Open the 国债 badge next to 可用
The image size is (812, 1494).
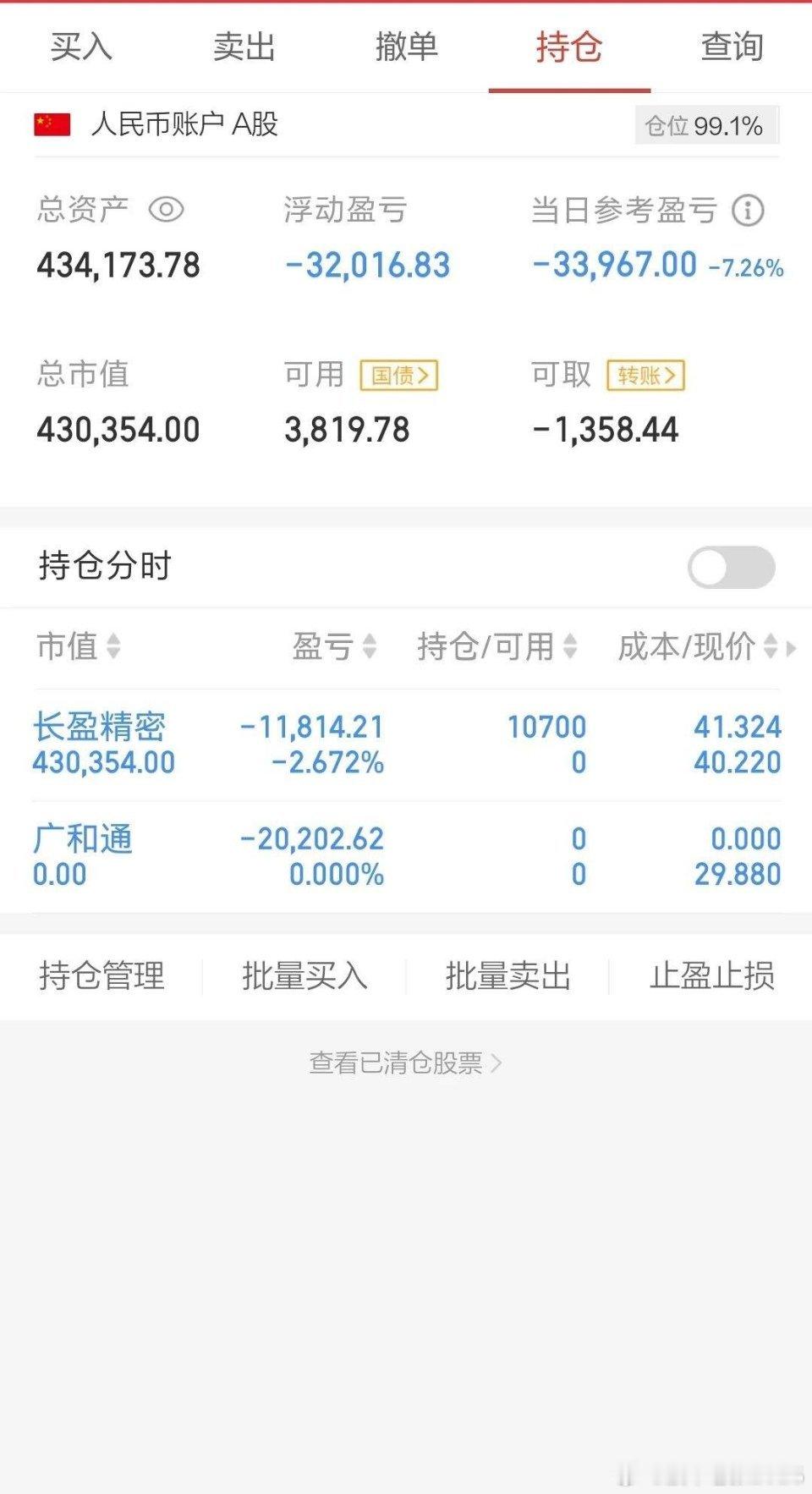[x=399, y=375]
